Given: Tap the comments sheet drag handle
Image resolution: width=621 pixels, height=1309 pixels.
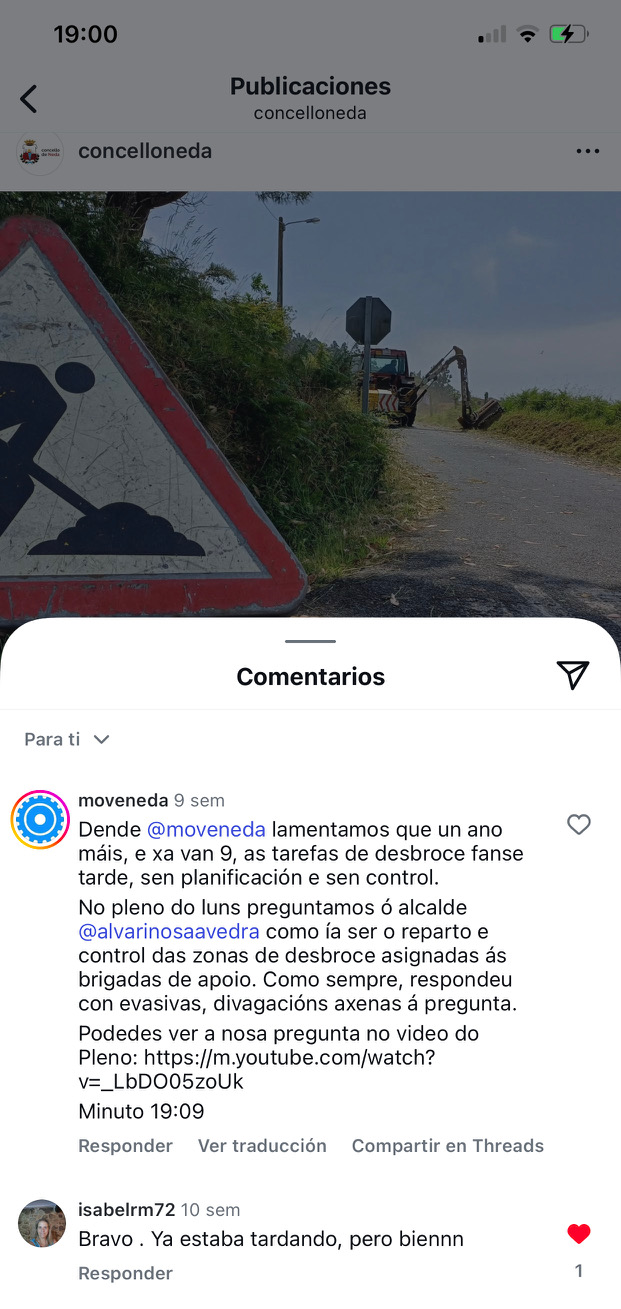Looking at the screenshot, I should tap(310, 641).
